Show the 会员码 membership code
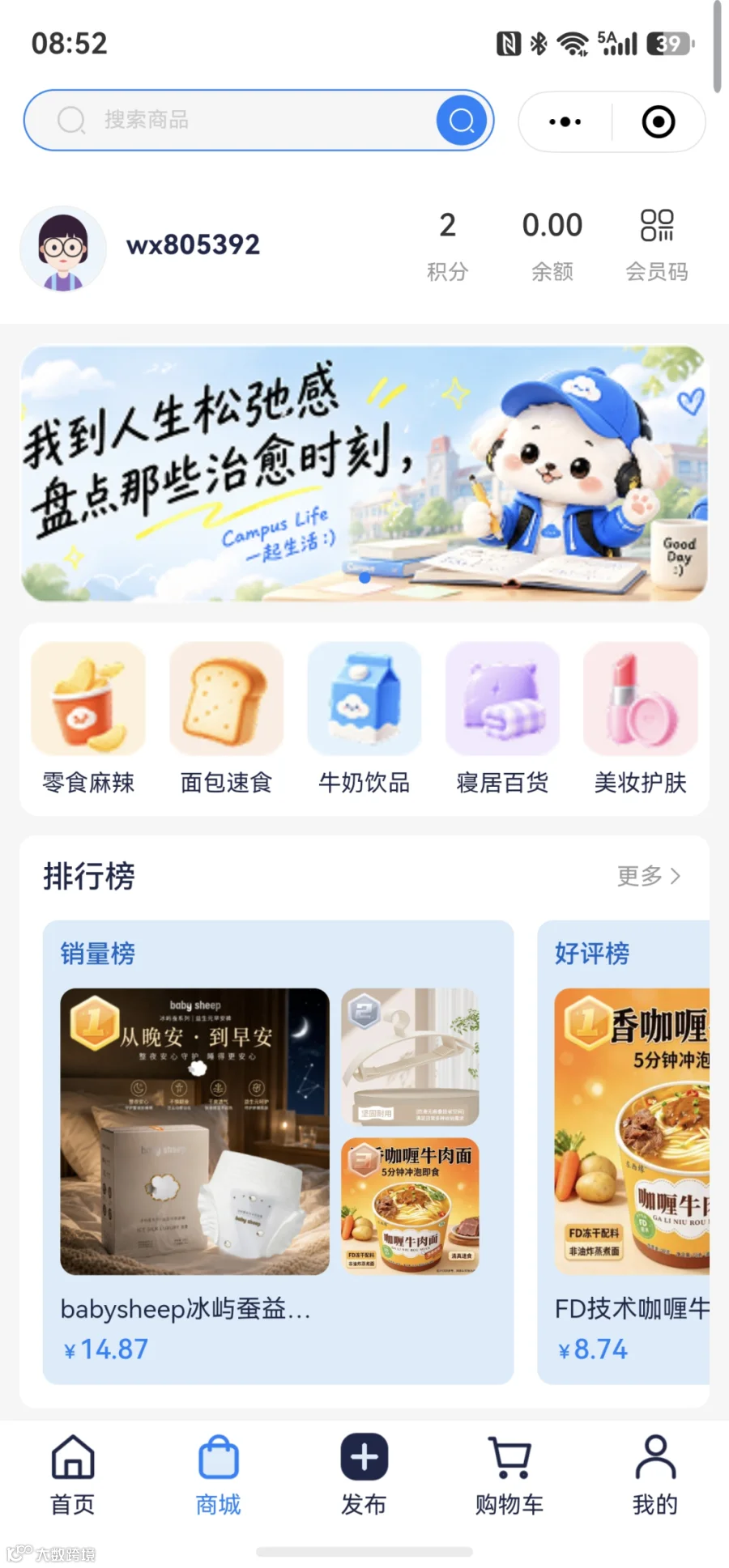 [657, 246]
